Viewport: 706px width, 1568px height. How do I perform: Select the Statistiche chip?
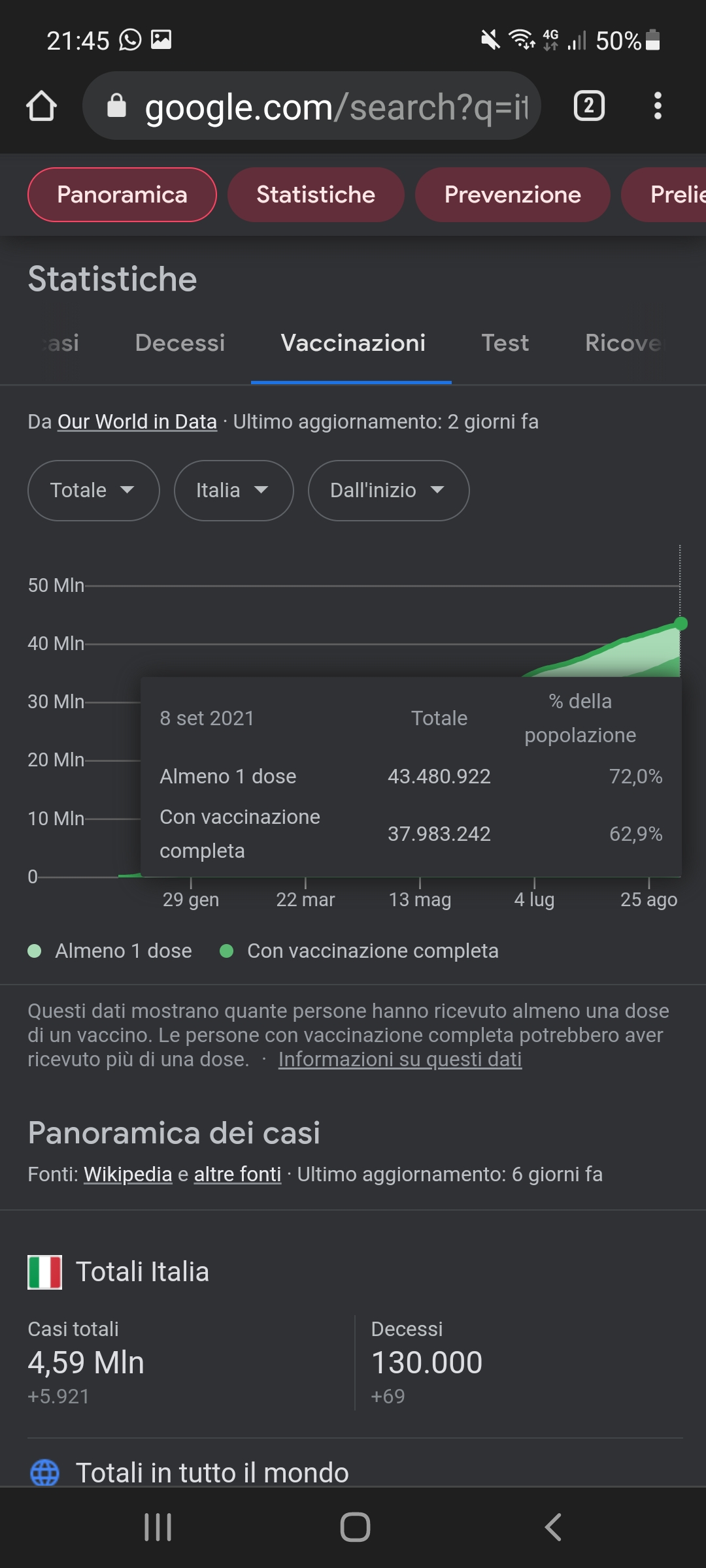point(316,195)
